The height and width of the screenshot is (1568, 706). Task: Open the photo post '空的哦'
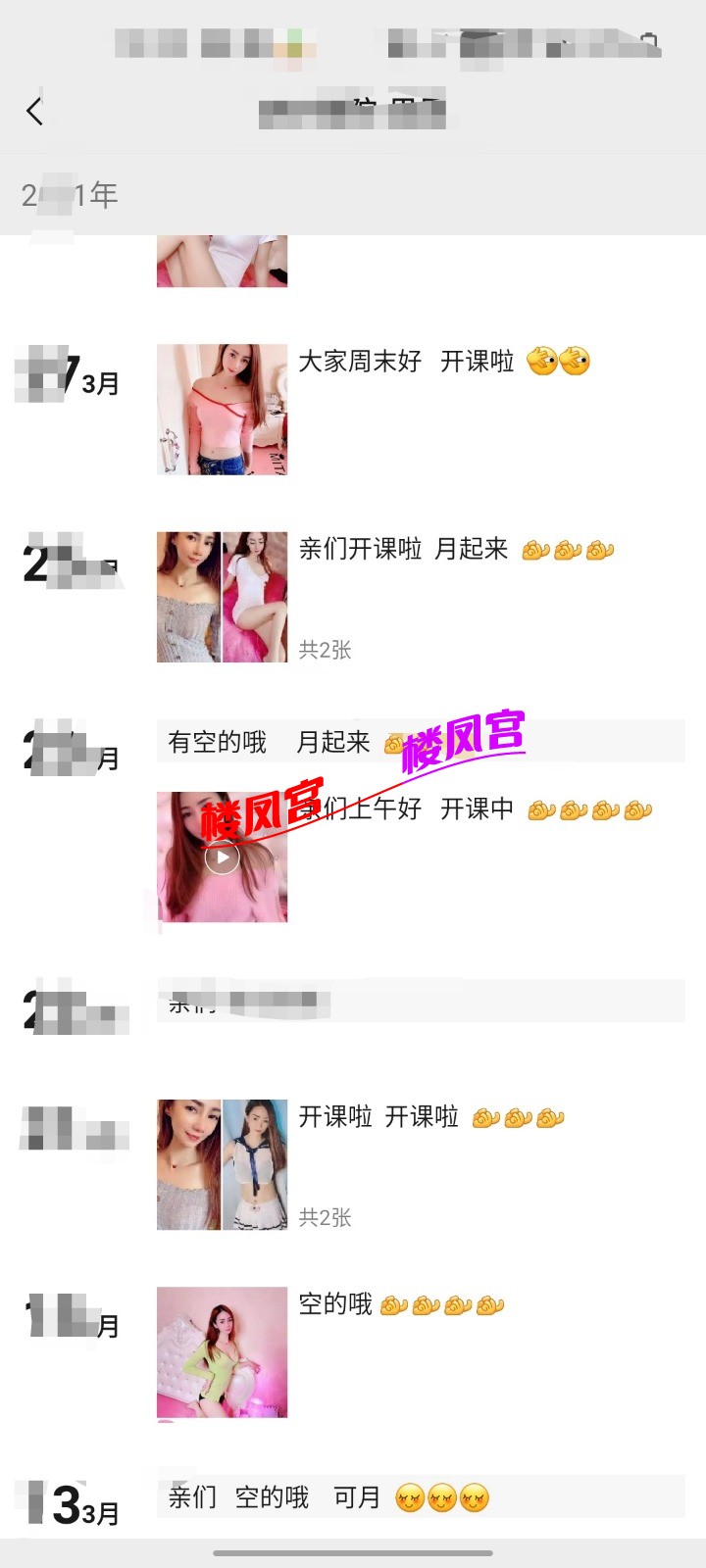tap(223, 1352)
